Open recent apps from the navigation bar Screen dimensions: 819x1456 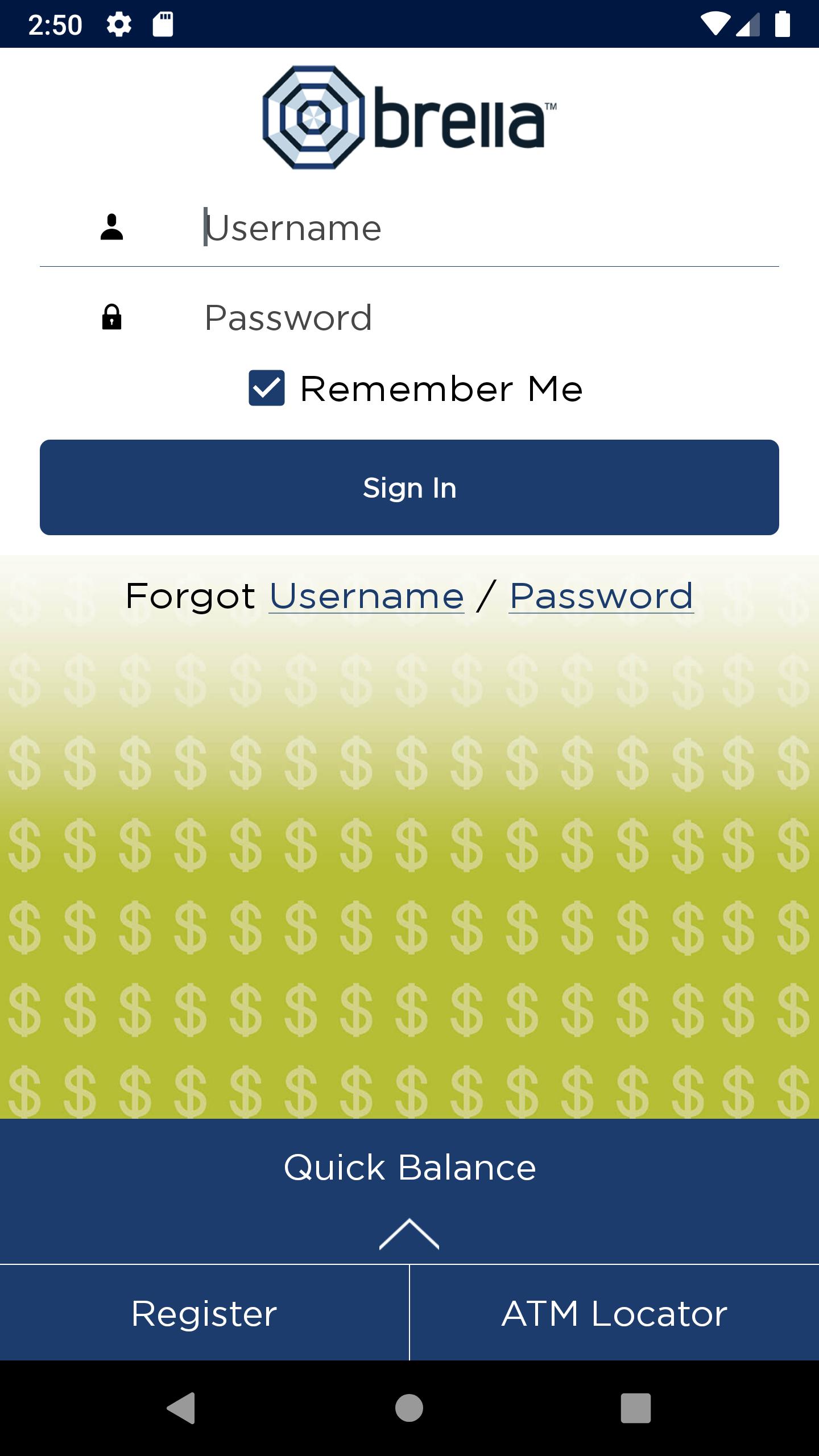(x=635, y=1408)
